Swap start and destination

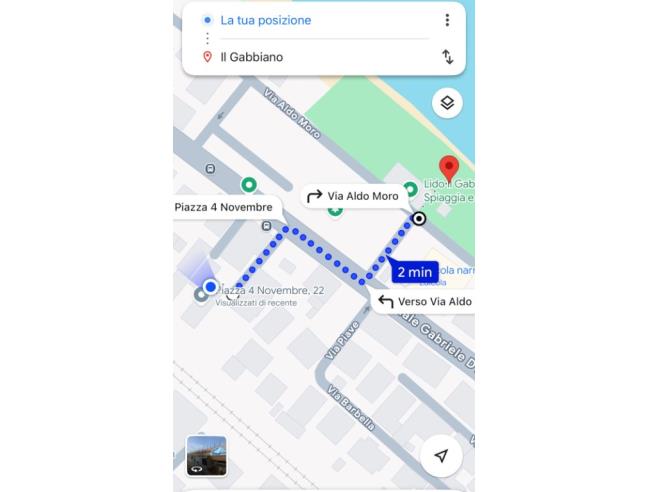[x=447, y=57]
